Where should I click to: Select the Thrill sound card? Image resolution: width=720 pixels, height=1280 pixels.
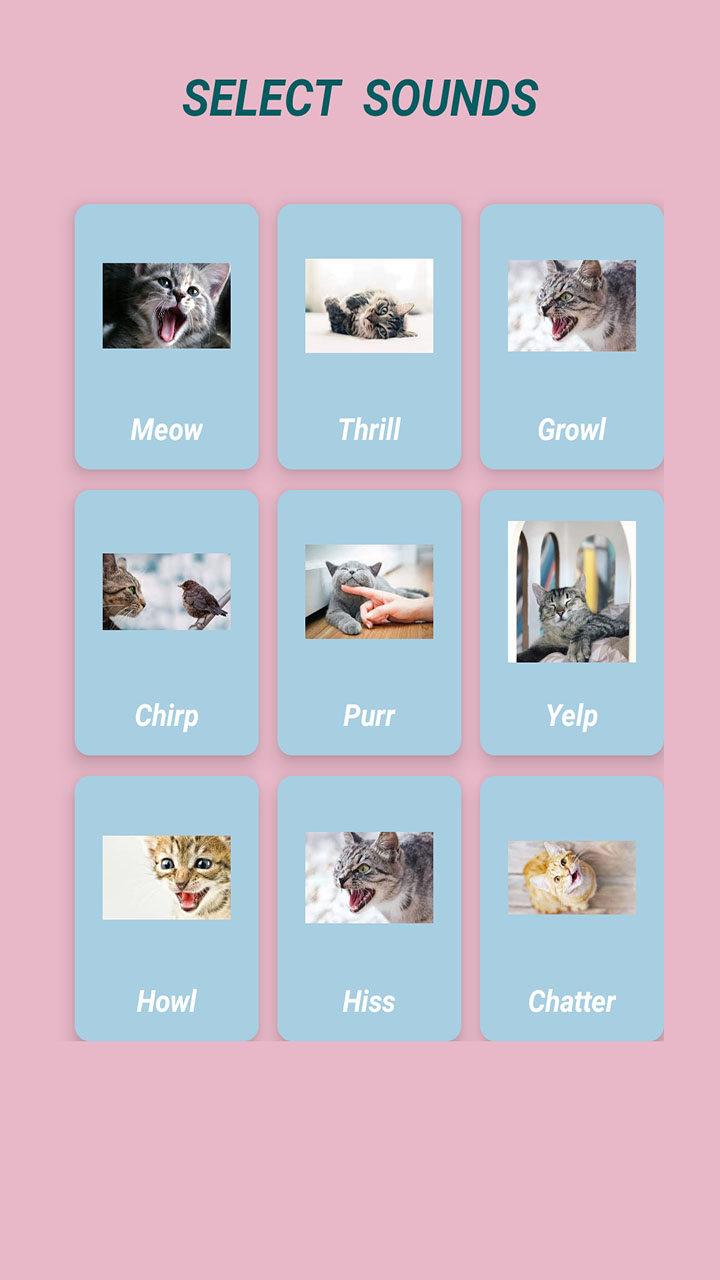[x=369, y=335]
